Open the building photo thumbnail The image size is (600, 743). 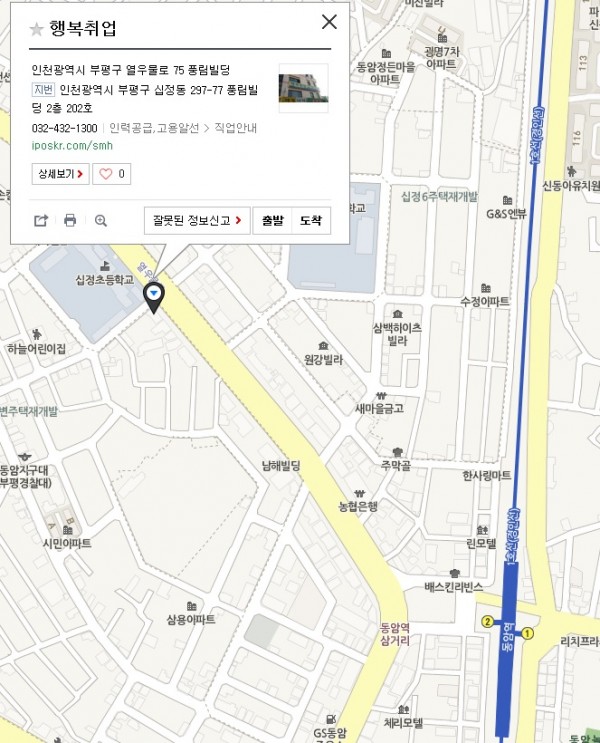coord(303,88)
